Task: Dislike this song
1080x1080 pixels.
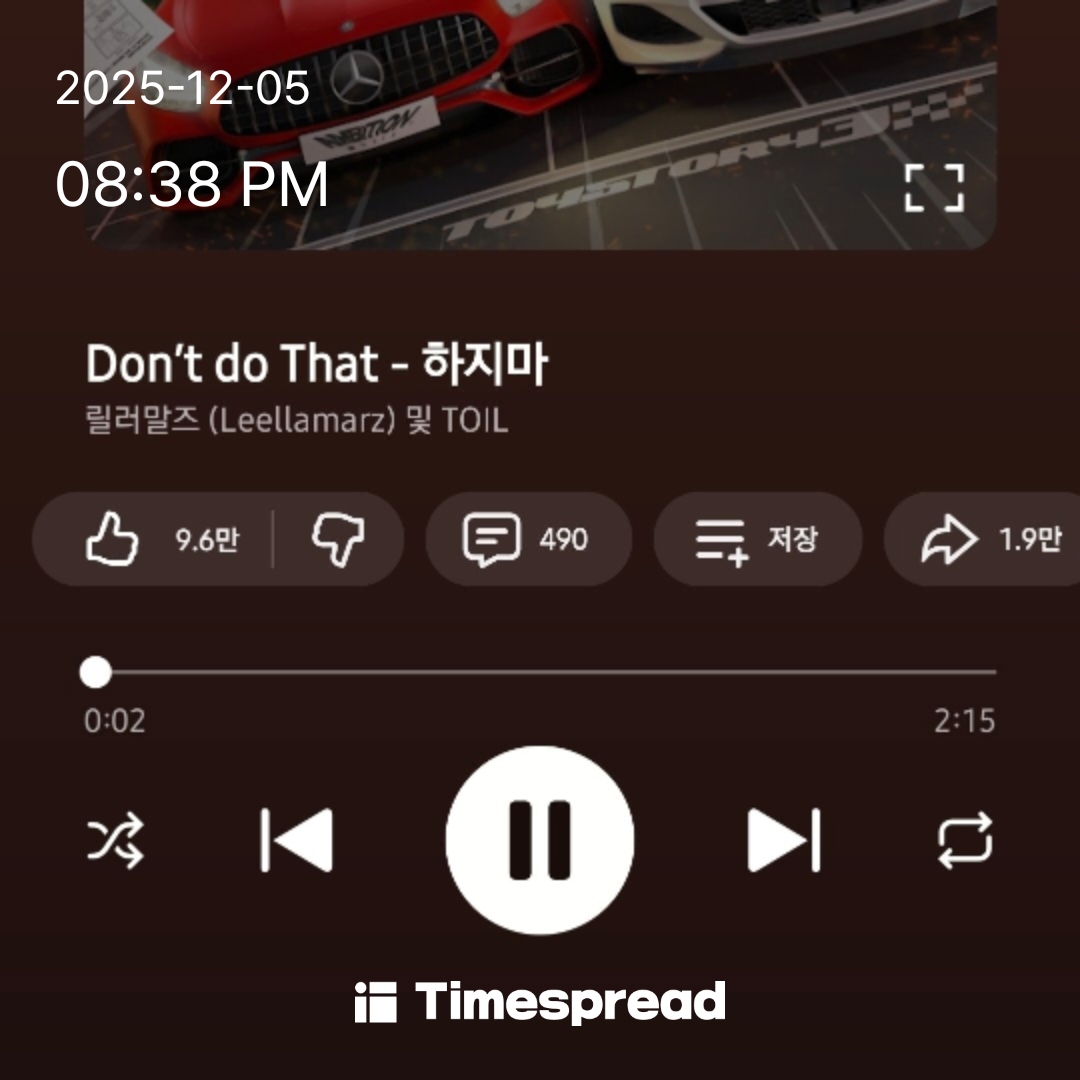Action: click(x=338, y=540)
